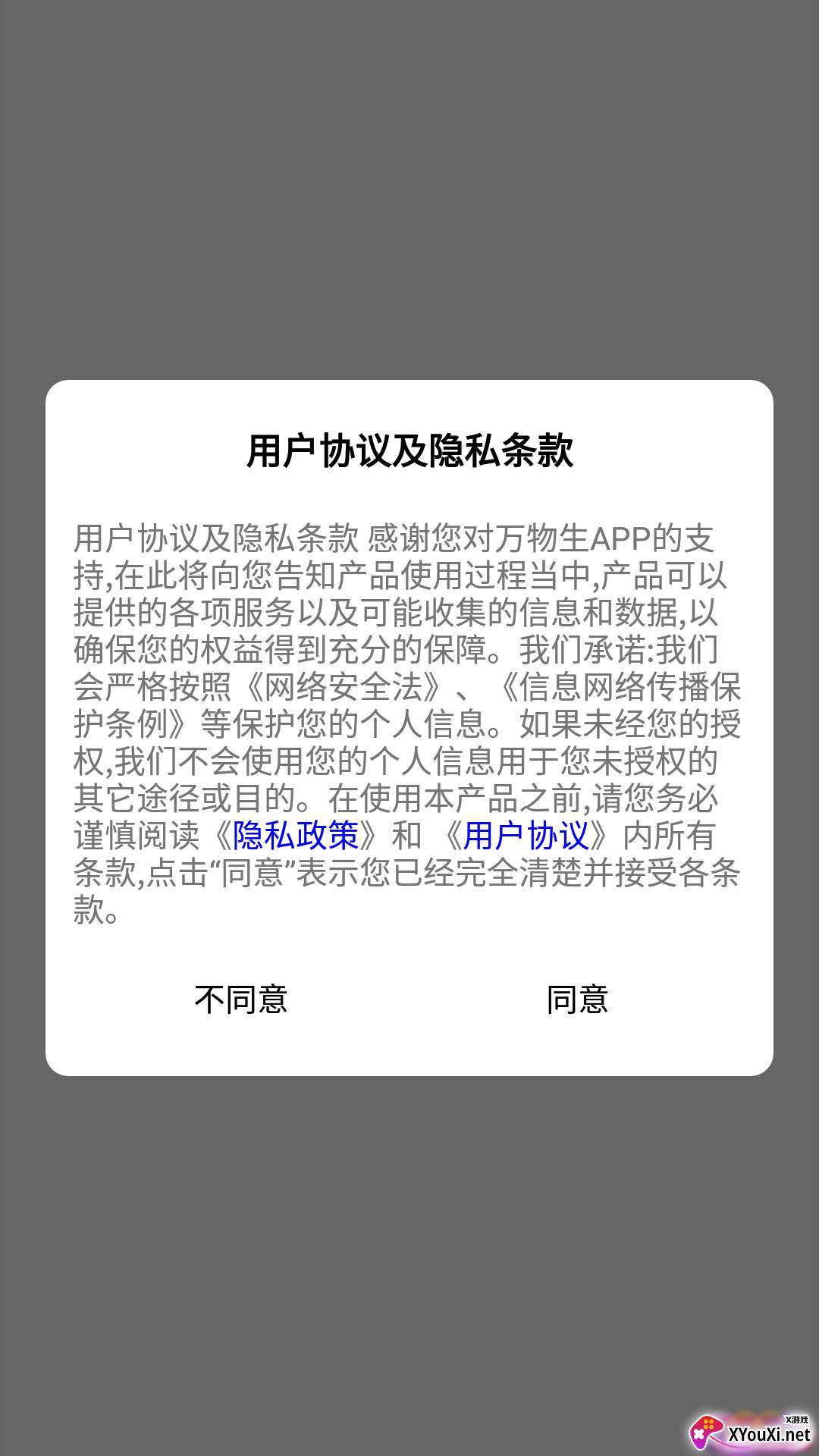The width and height of the screenshot is (819, 1456).
Task: Open the 用户协议 link
Action: (526, 836)
